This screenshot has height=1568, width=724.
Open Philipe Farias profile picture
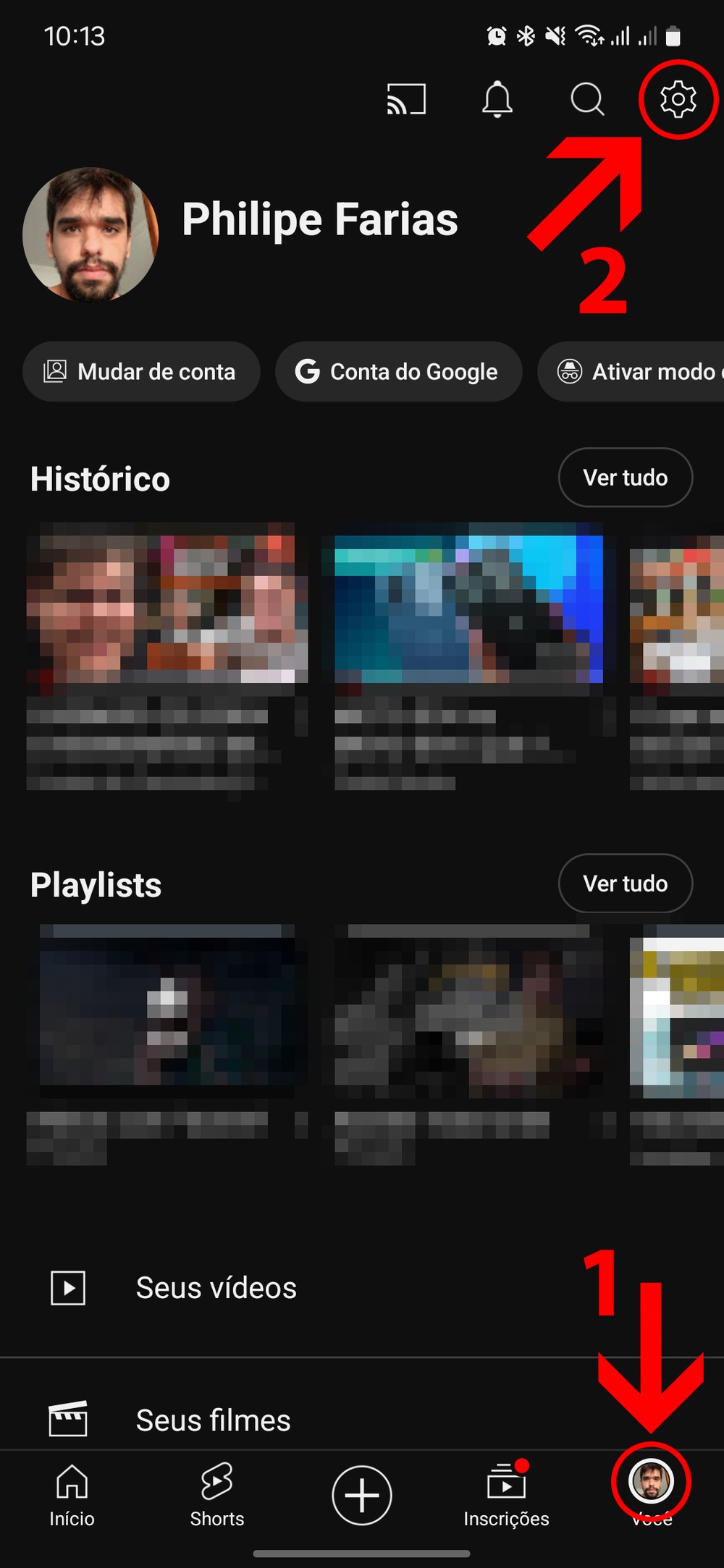[90, 234]
